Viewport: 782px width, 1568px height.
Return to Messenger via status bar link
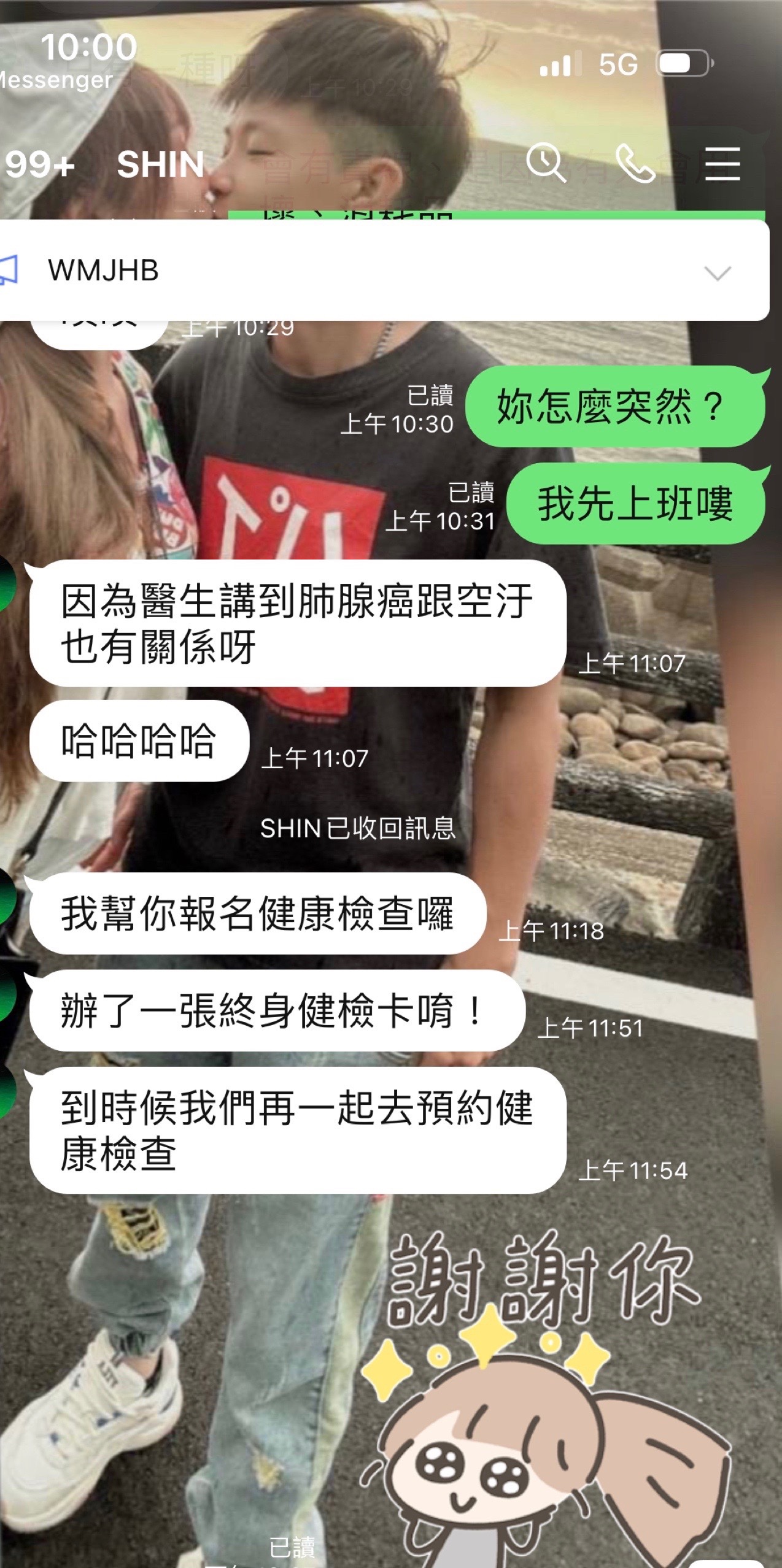point(55,80)
